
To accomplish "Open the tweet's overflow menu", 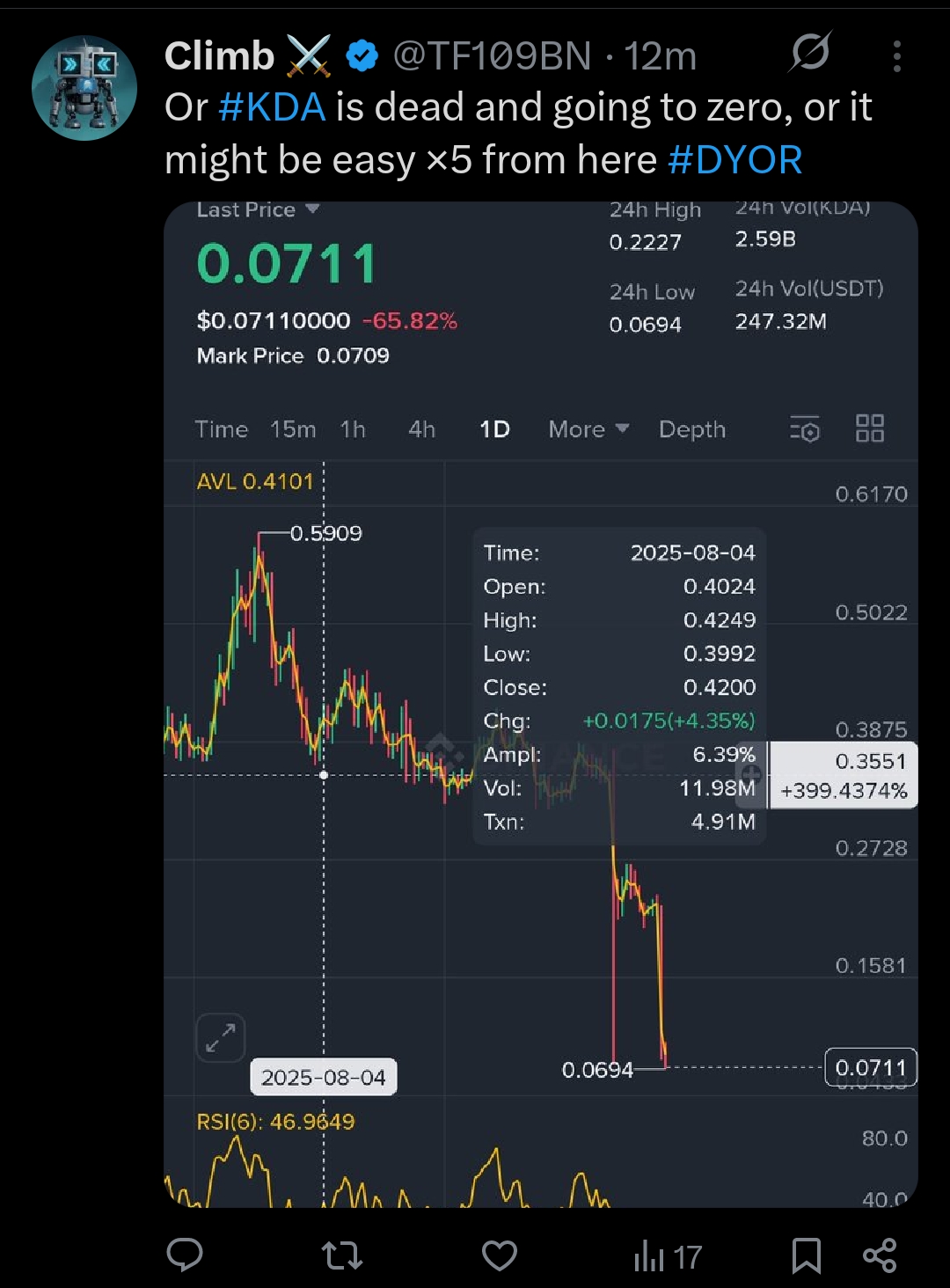I will (896, 56).
